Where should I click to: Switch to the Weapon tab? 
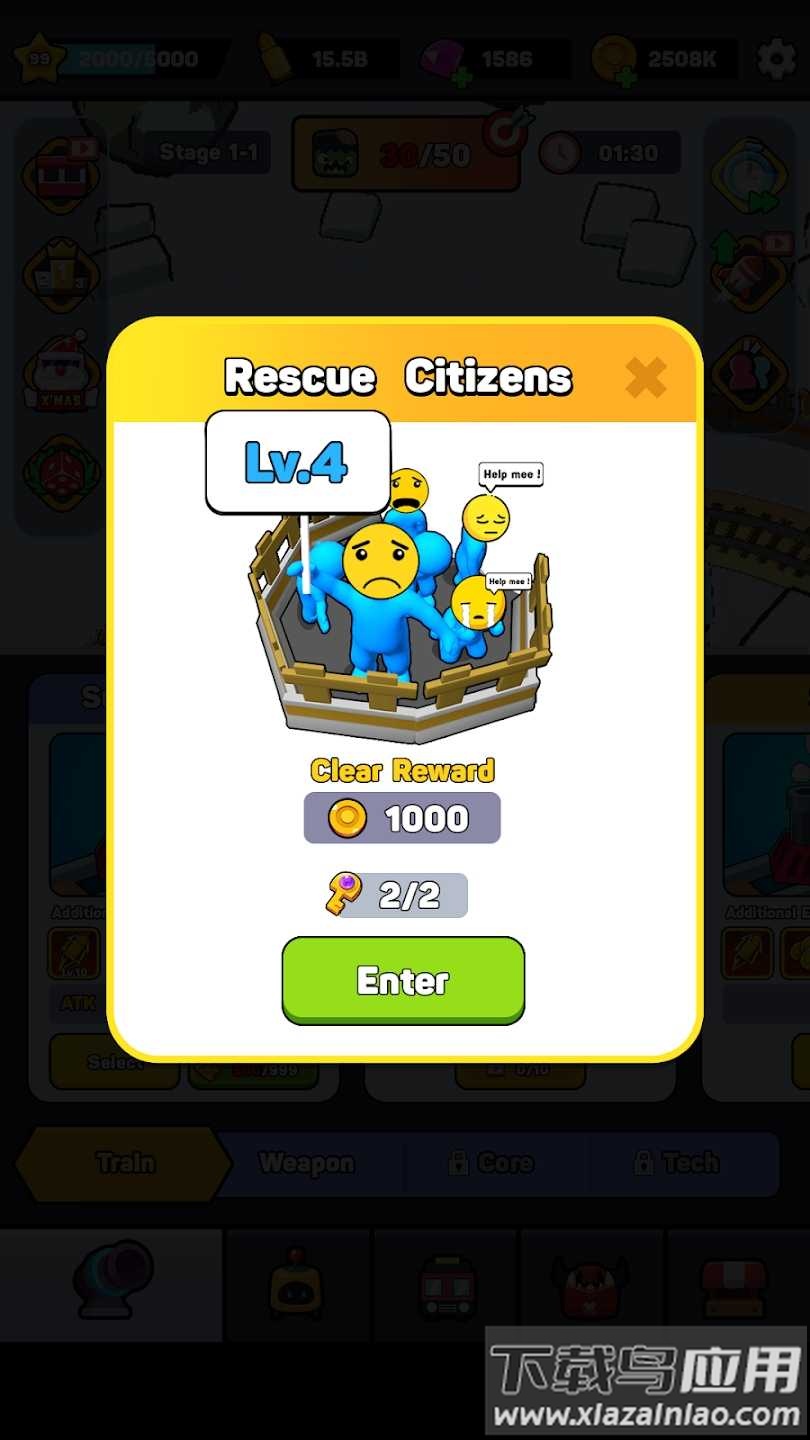click(305, 1163)
